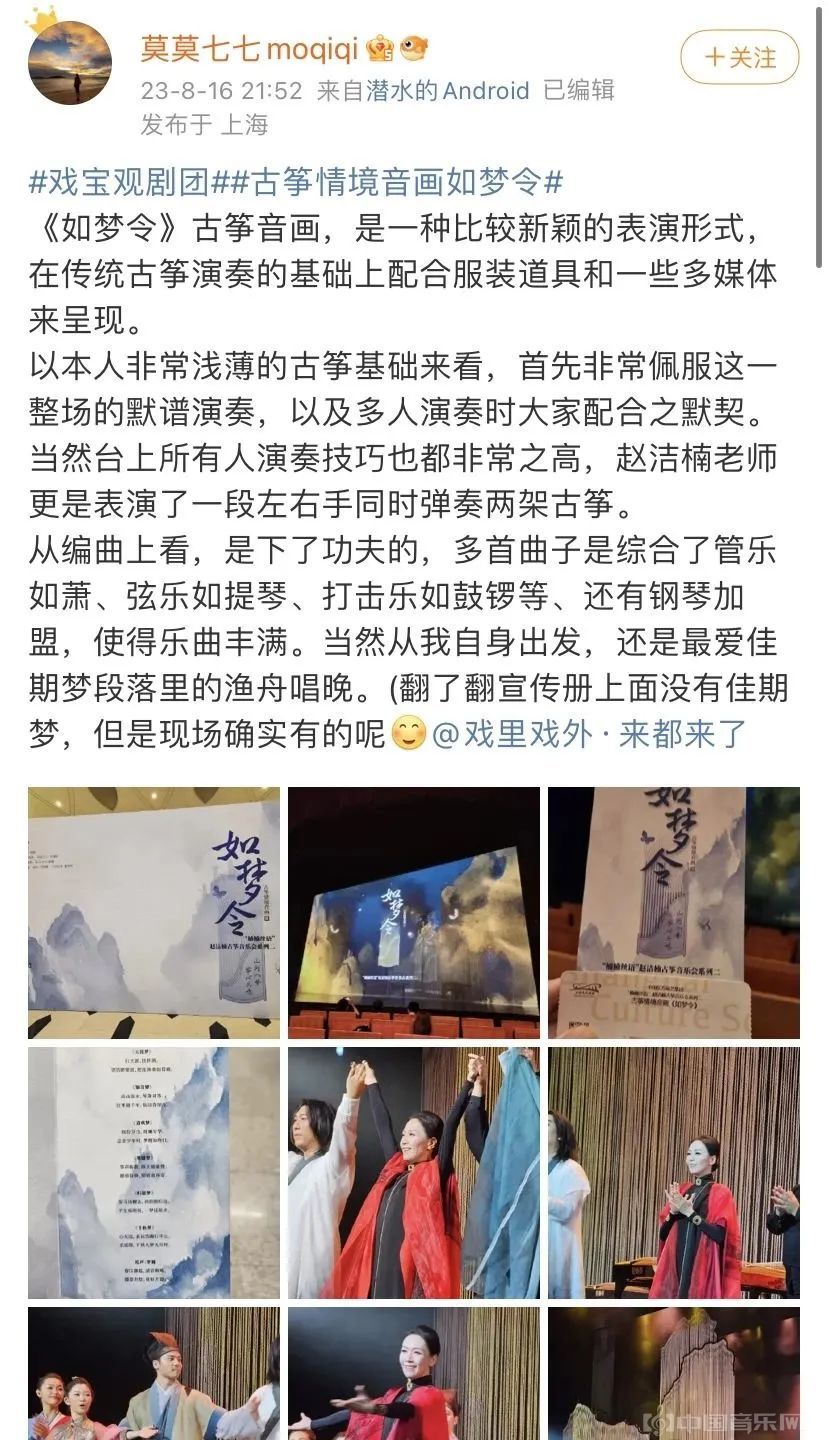View the photo of the theater stage screen
The image size is (828, 1440).
pyautogui.click(x=414, y=912)
